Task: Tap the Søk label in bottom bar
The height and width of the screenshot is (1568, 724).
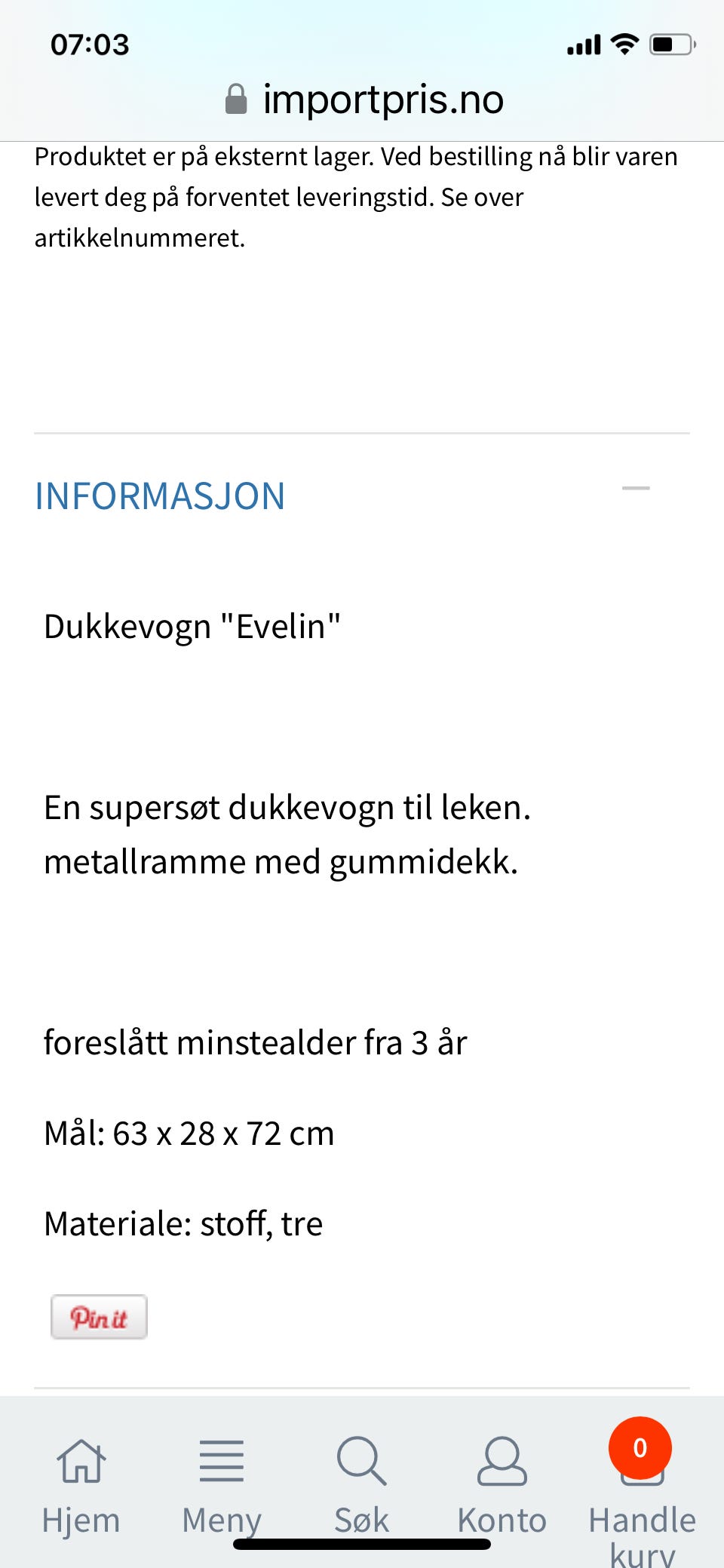Action: point(360,1520)
